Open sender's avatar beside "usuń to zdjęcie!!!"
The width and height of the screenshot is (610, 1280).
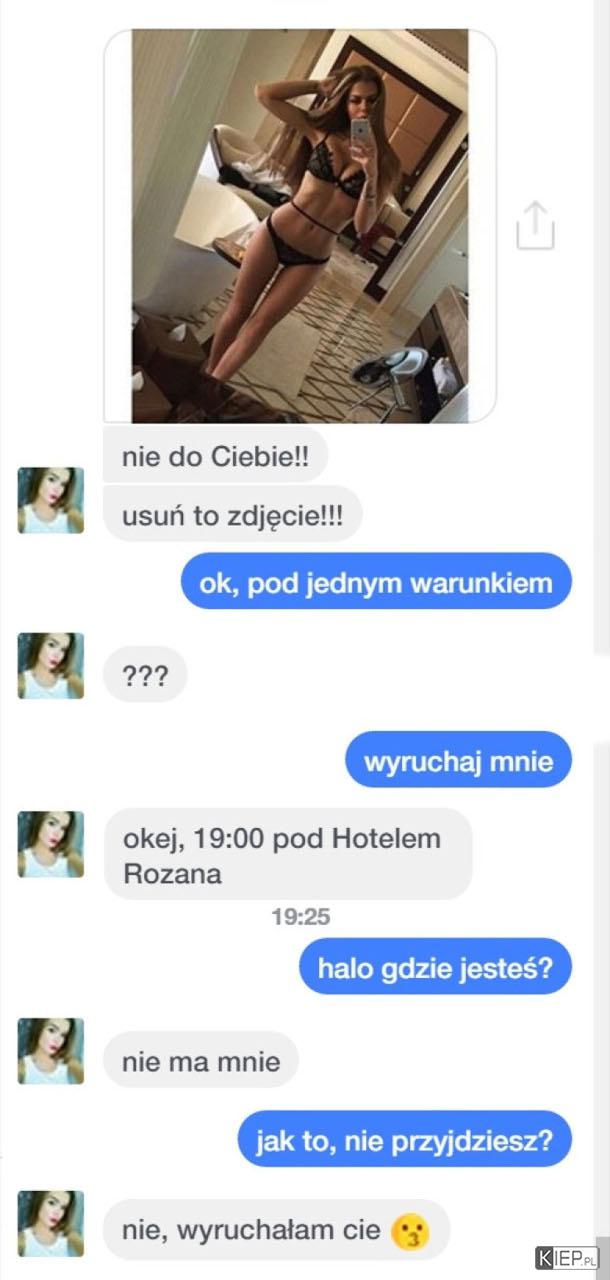[x=51, y=500]
